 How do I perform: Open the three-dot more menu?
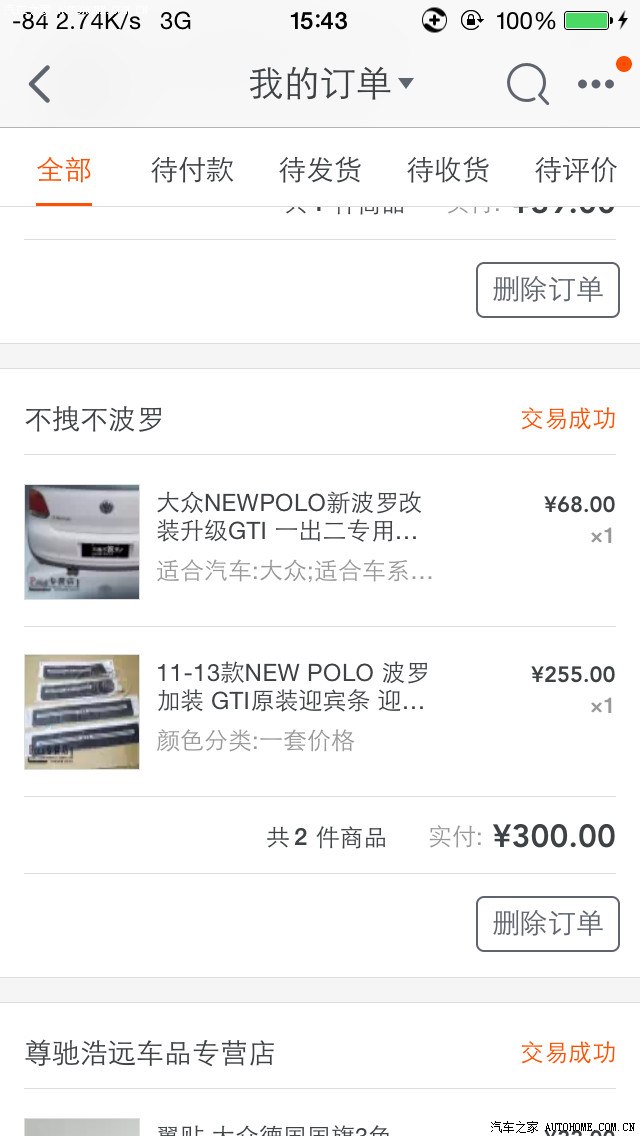click(x=596, y=84)
